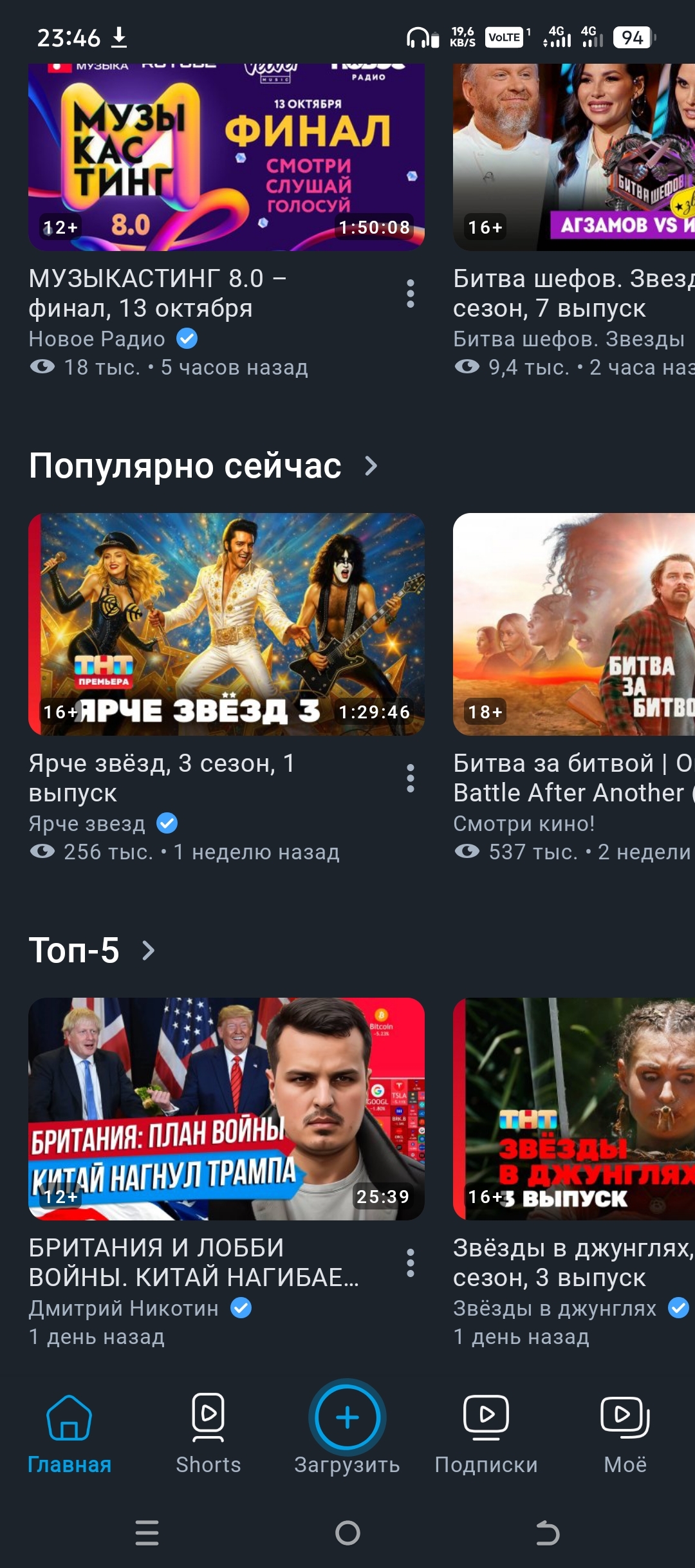Open Звёзды в джунглях 3 выпуск
This screenshot has height=1568, width=695.
573,1108
